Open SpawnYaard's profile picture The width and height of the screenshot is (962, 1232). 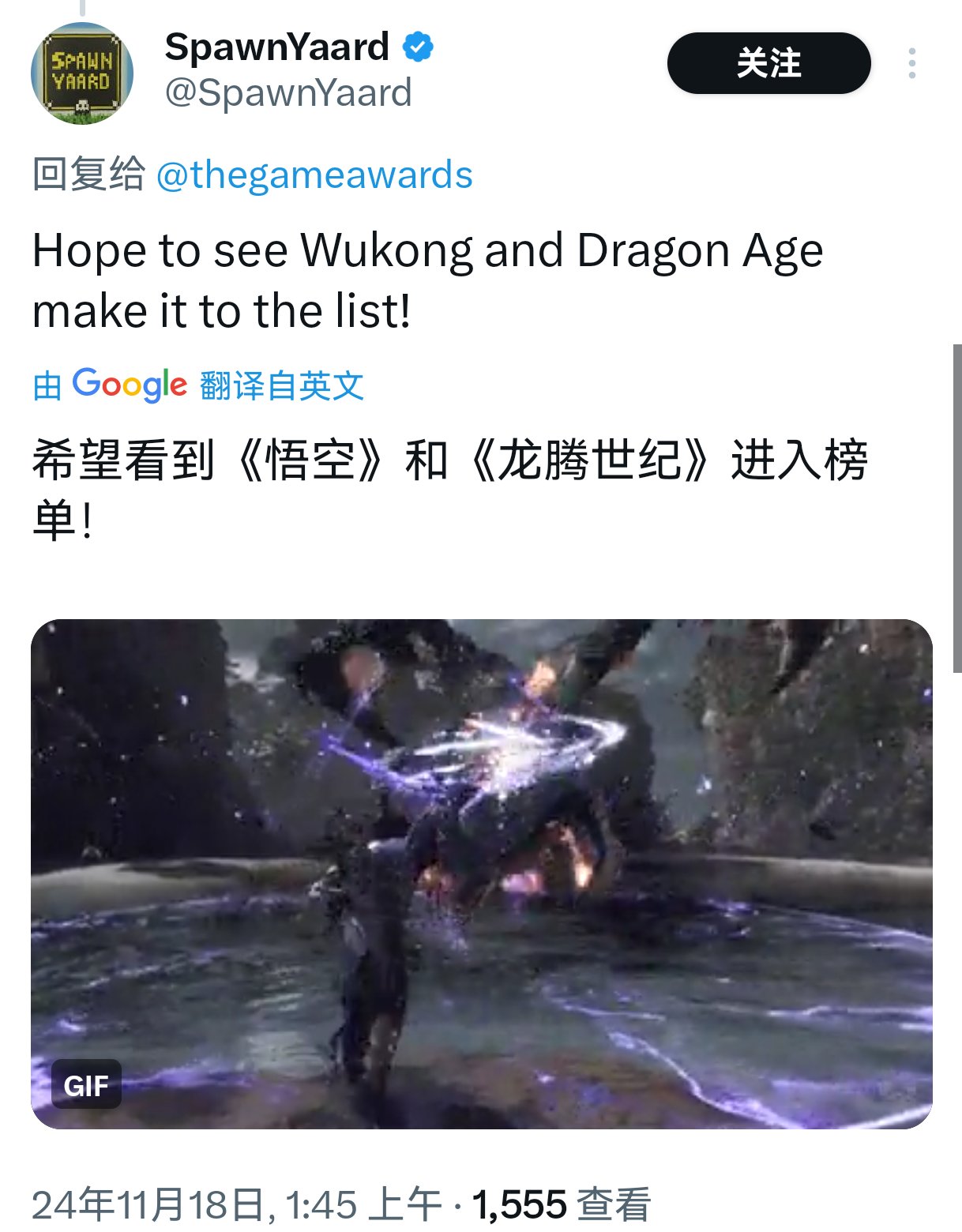(81, 73)
